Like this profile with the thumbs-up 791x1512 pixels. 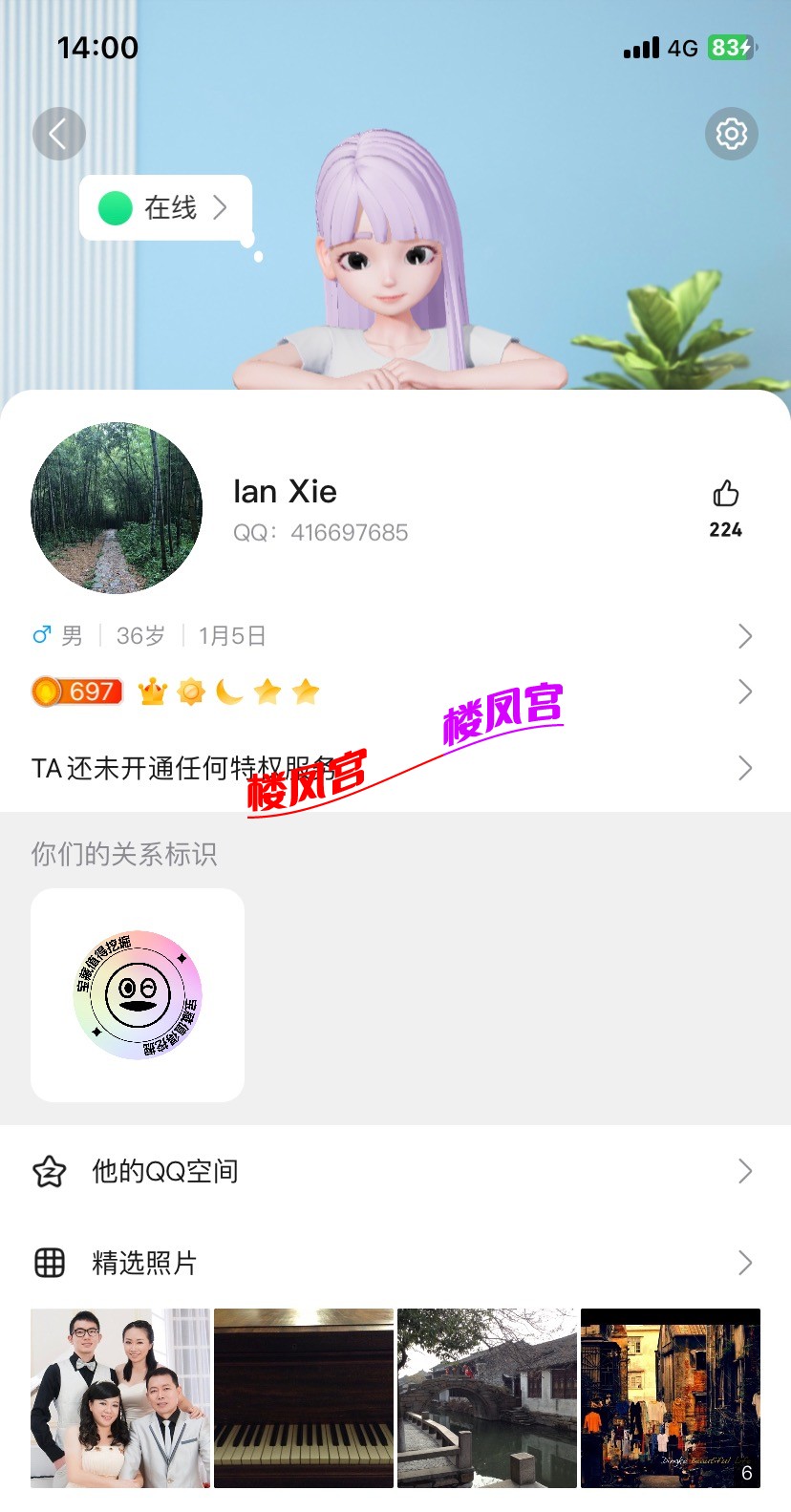725,495
